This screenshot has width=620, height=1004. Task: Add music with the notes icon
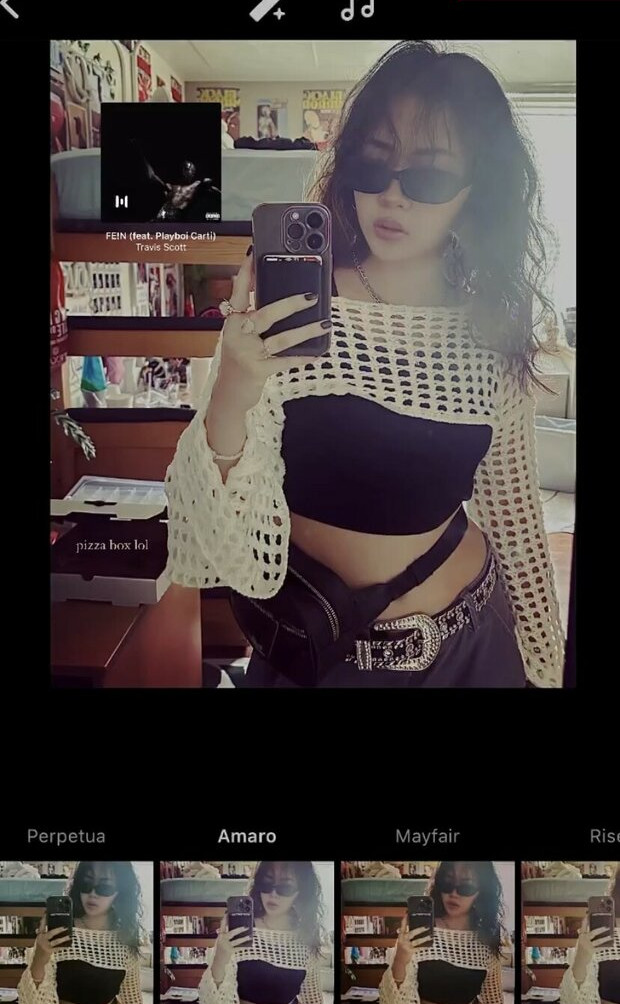pos(357,10)
